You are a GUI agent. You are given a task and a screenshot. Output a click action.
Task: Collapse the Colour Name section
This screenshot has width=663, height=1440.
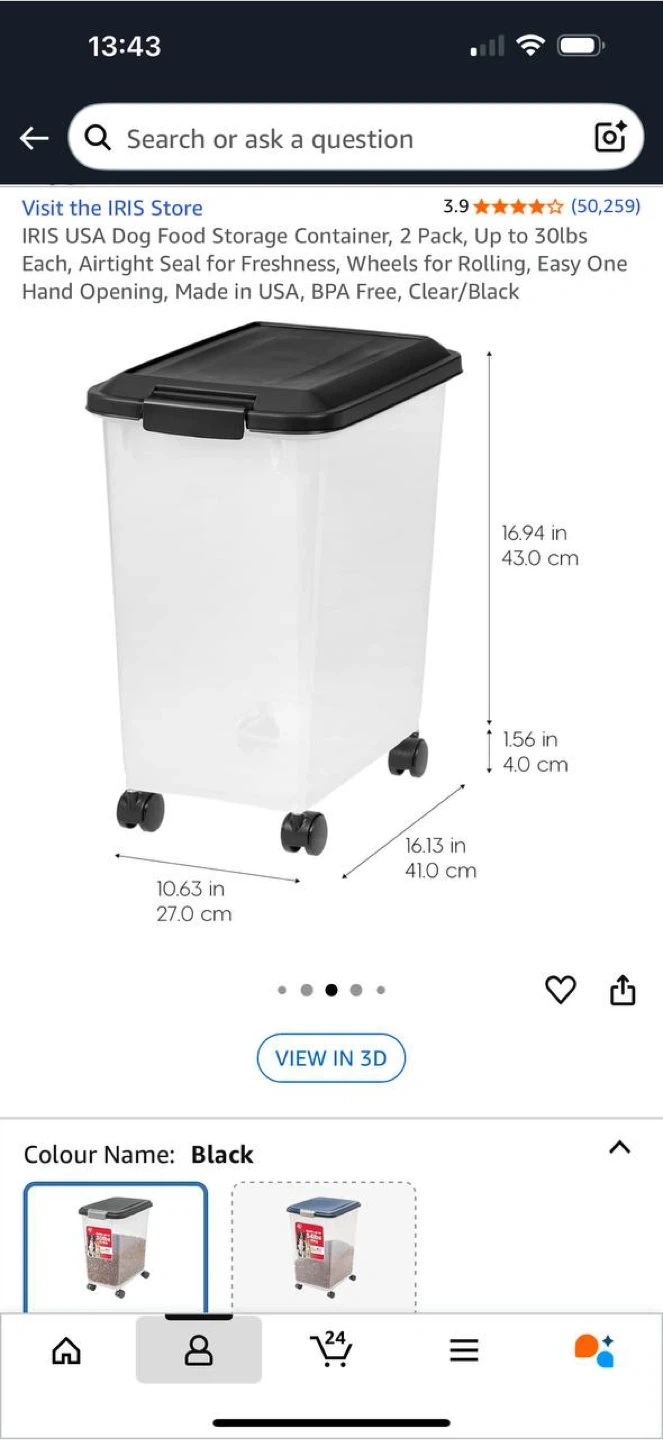619,1148
